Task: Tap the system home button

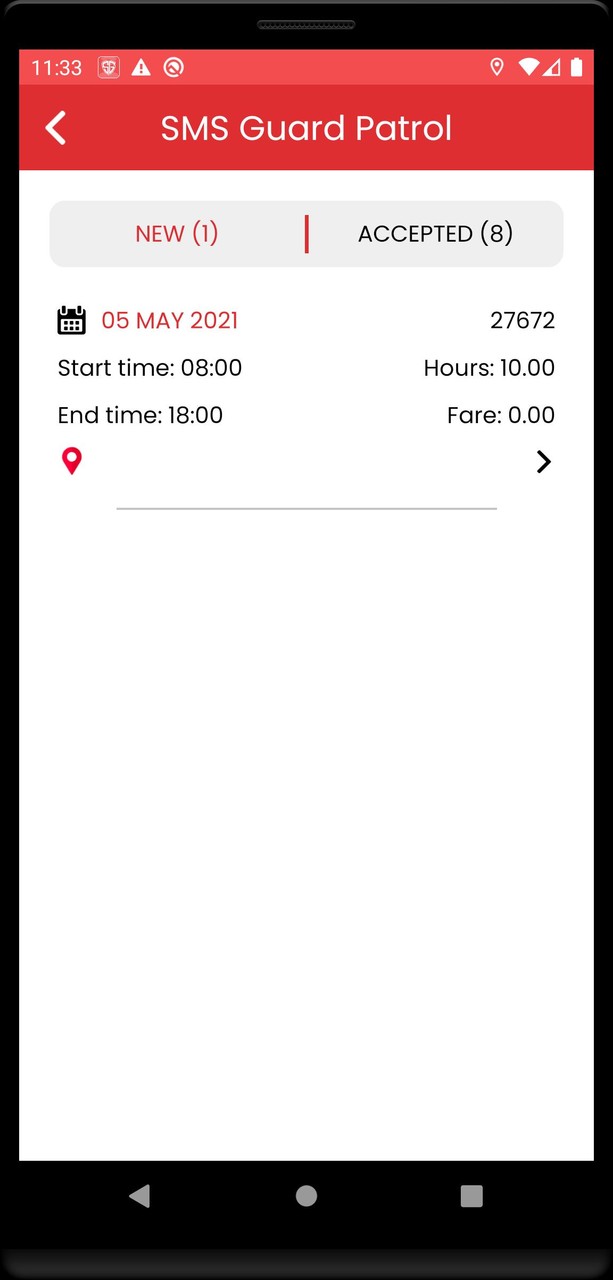Action: point(306,1195)
